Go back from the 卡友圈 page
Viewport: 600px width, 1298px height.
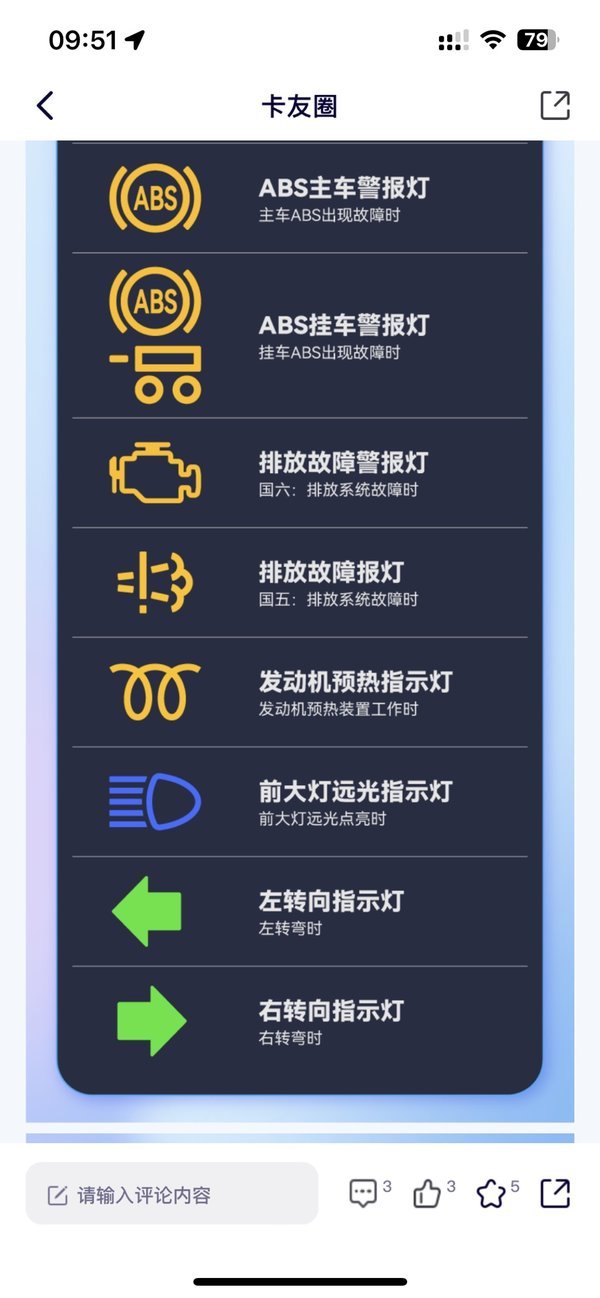coord(45,105)
